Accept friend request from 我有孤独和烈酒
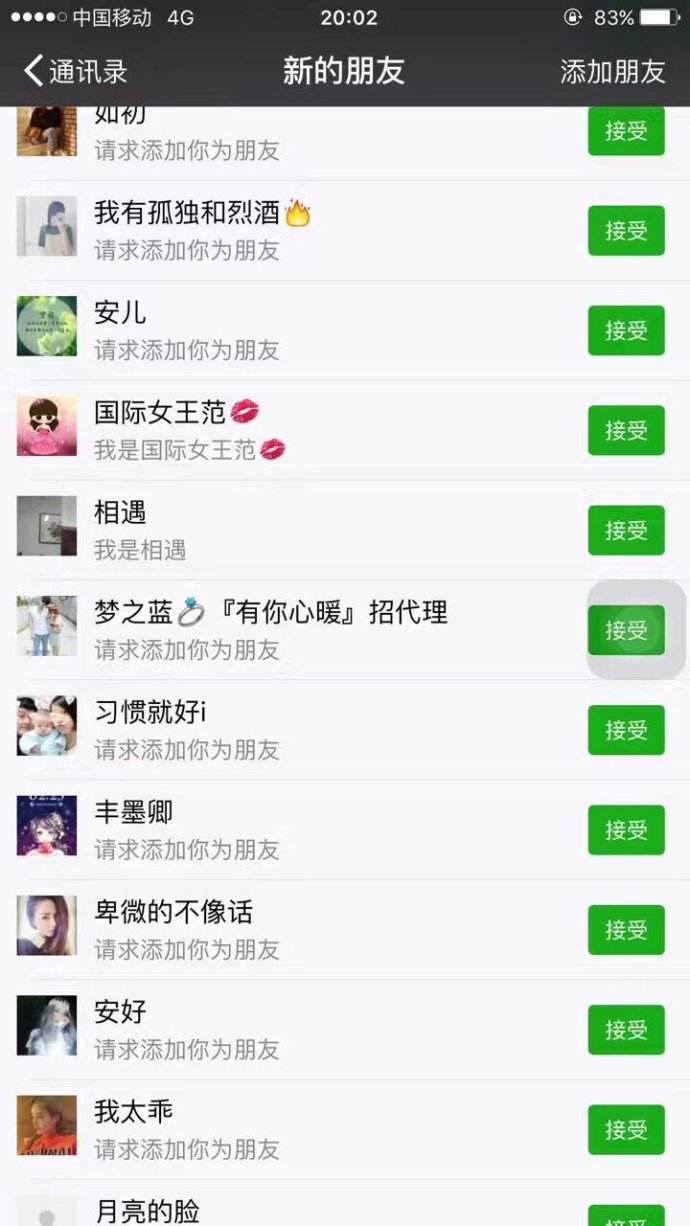690x1226 pixels. [x=626, y=230]
